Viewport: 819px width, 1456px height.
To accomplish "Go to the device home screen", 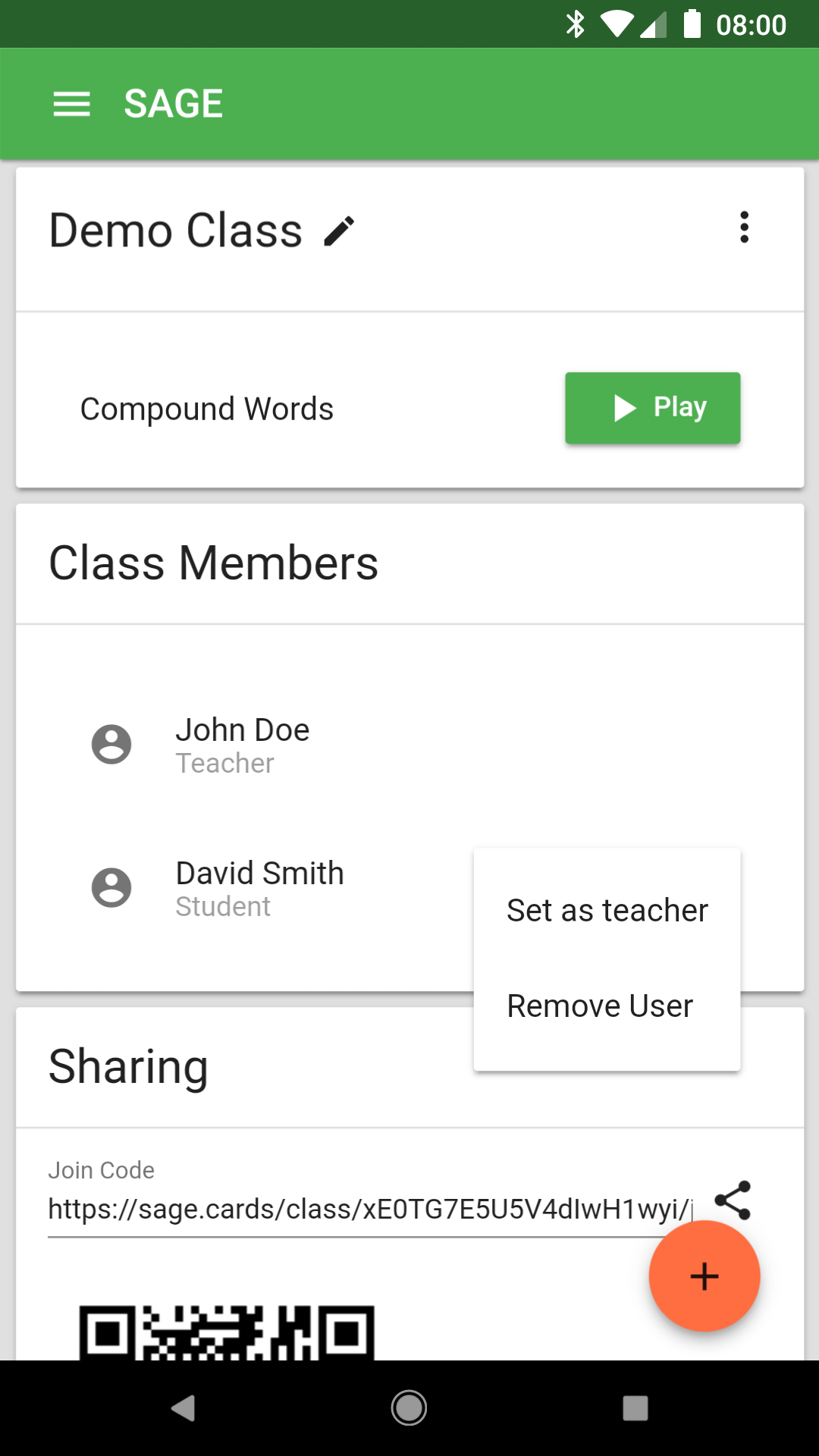I will pos(409,1408).
